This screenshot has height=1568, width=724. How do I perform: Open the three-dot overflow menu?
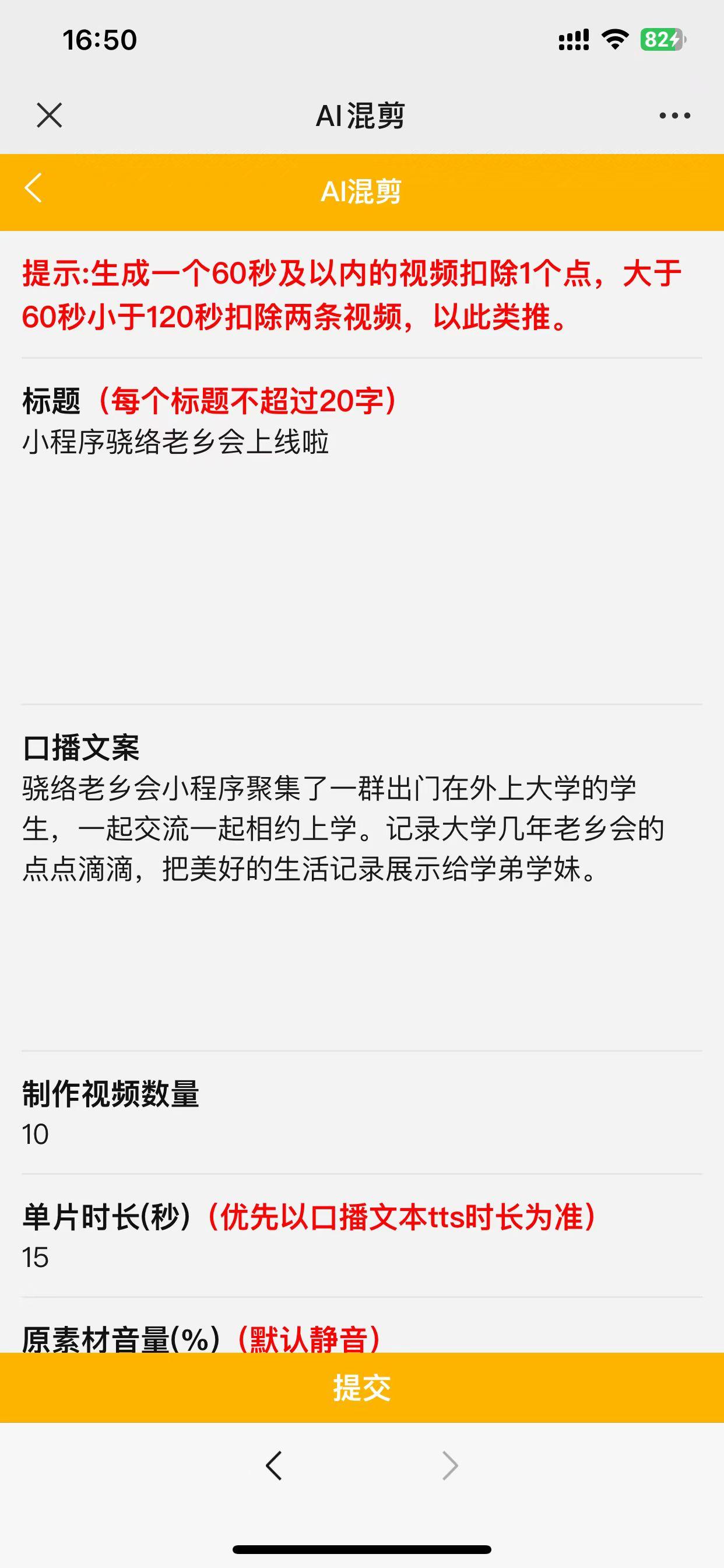674,116
